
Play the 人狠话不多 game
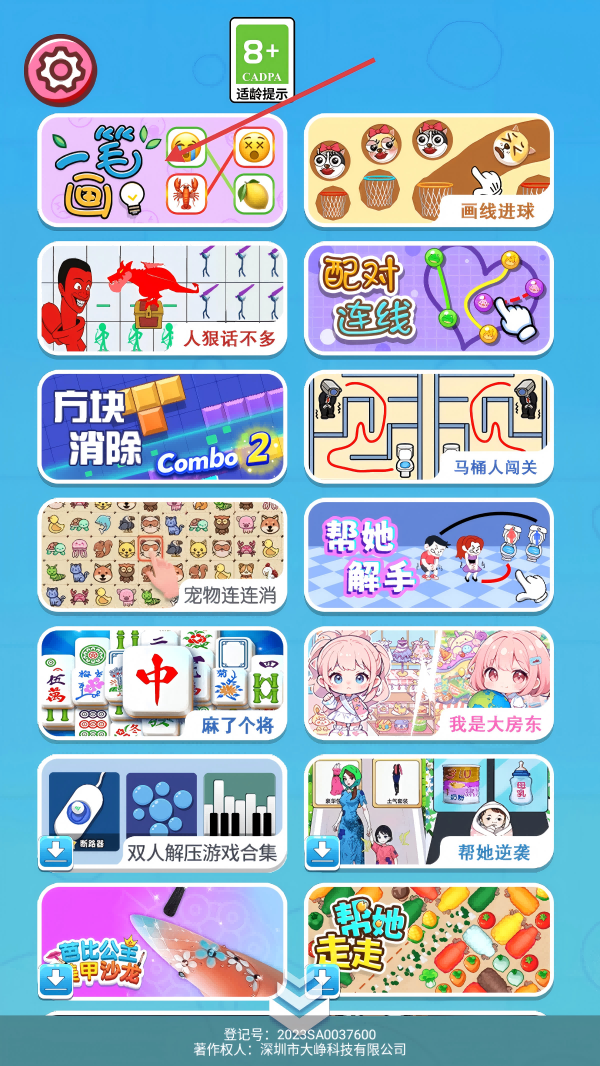[162, 298]
